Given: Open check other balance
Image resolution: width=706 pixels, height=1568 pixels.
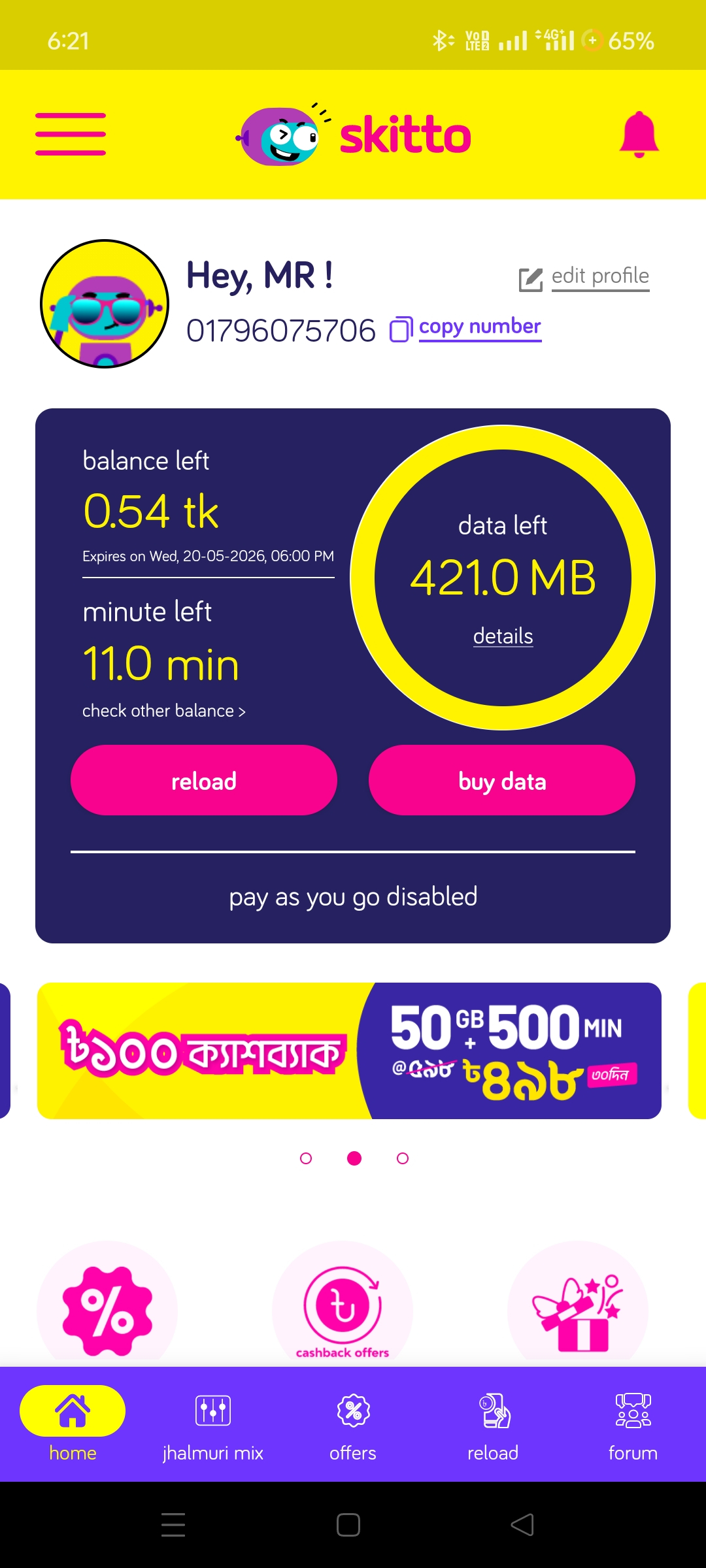Looking at the screenshot, I should (163, 711).
